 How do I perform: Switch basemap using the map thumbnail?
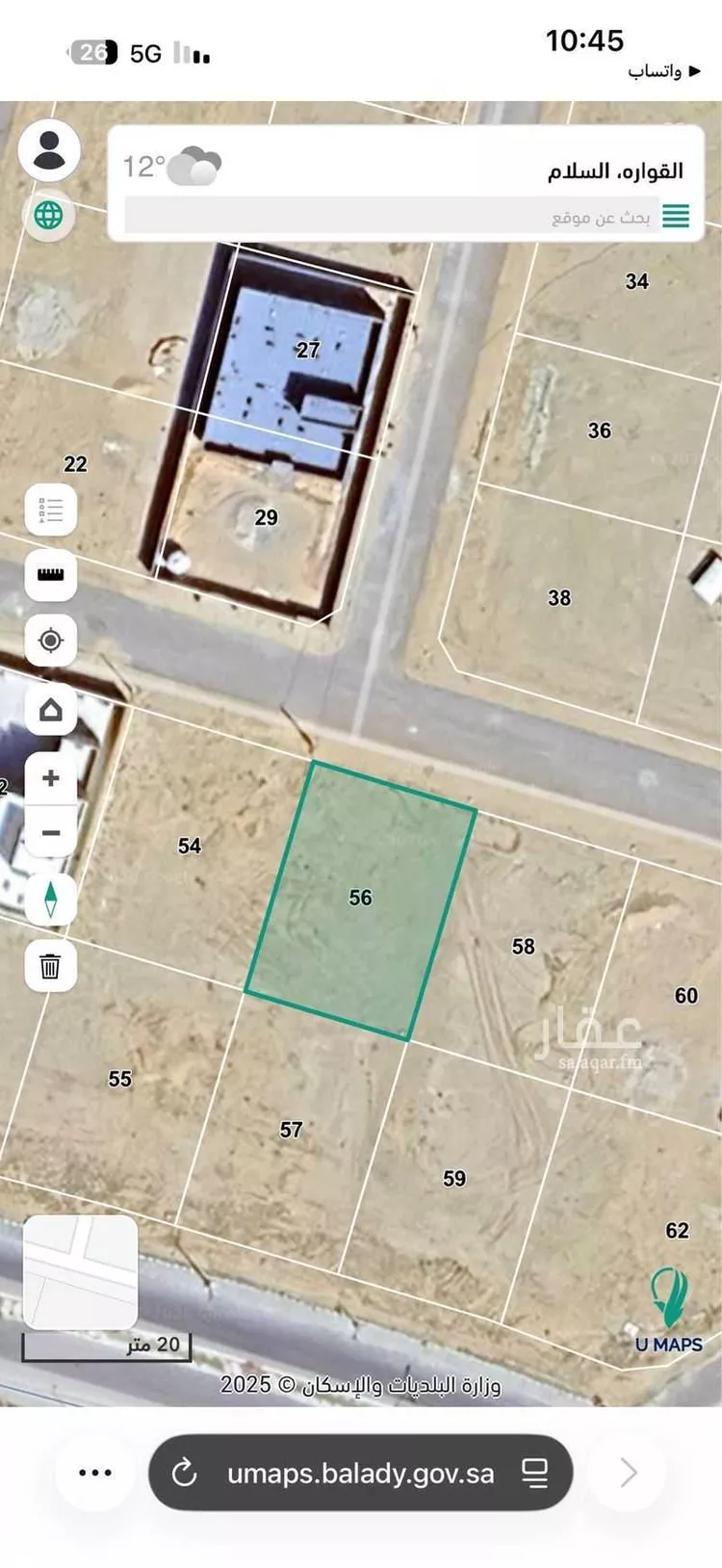pyautogui.click(x=80, y=1271)
